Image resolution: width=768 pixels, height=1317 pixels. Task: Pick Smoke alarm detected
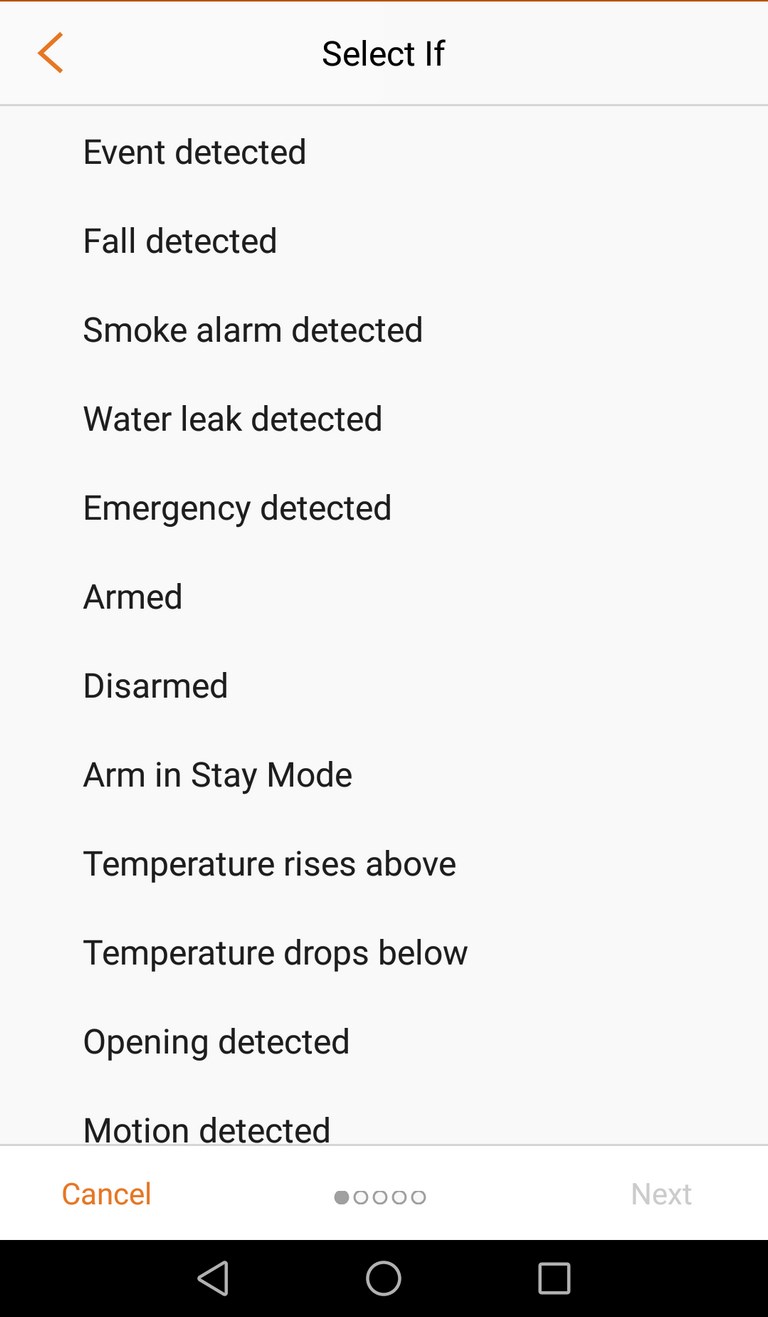coord(384,330)
